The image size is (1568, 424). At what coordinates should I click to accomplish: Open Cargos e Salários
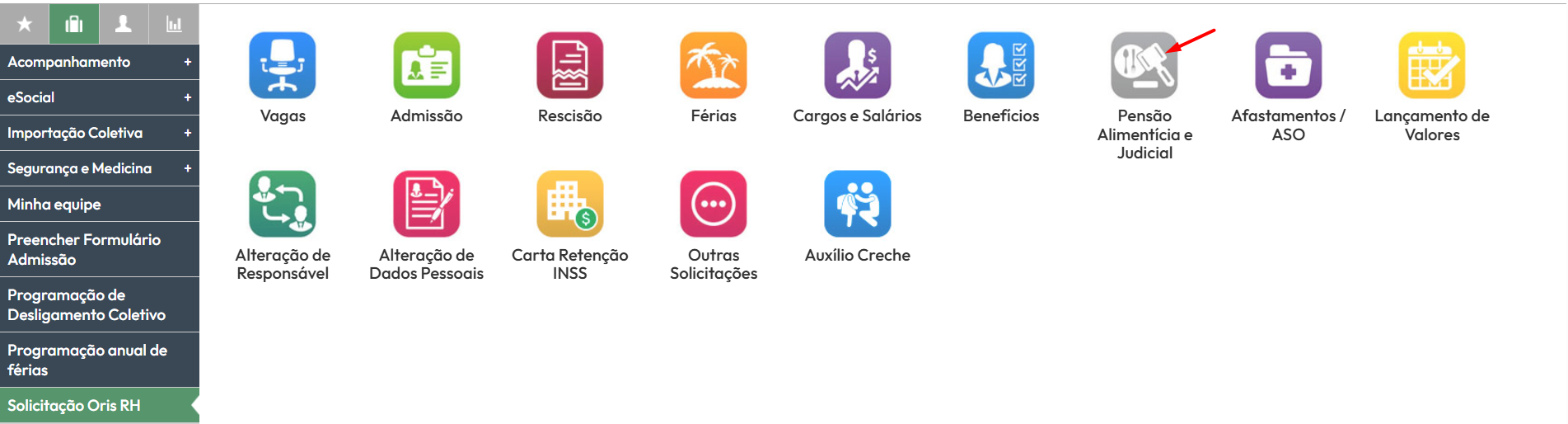(857, 66)
